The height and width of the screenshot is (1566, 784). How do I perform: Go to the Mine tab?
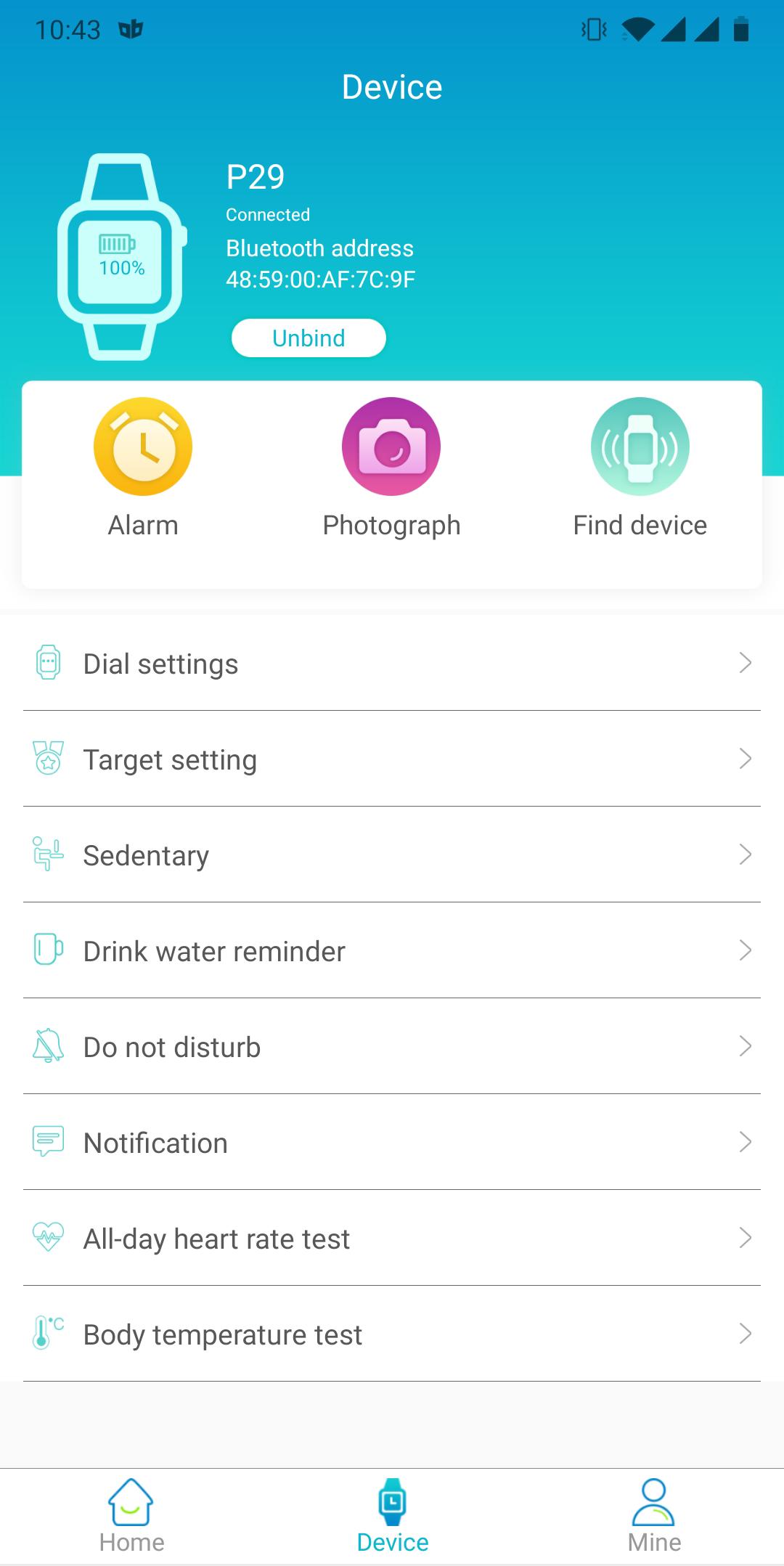coord(654,1516)
